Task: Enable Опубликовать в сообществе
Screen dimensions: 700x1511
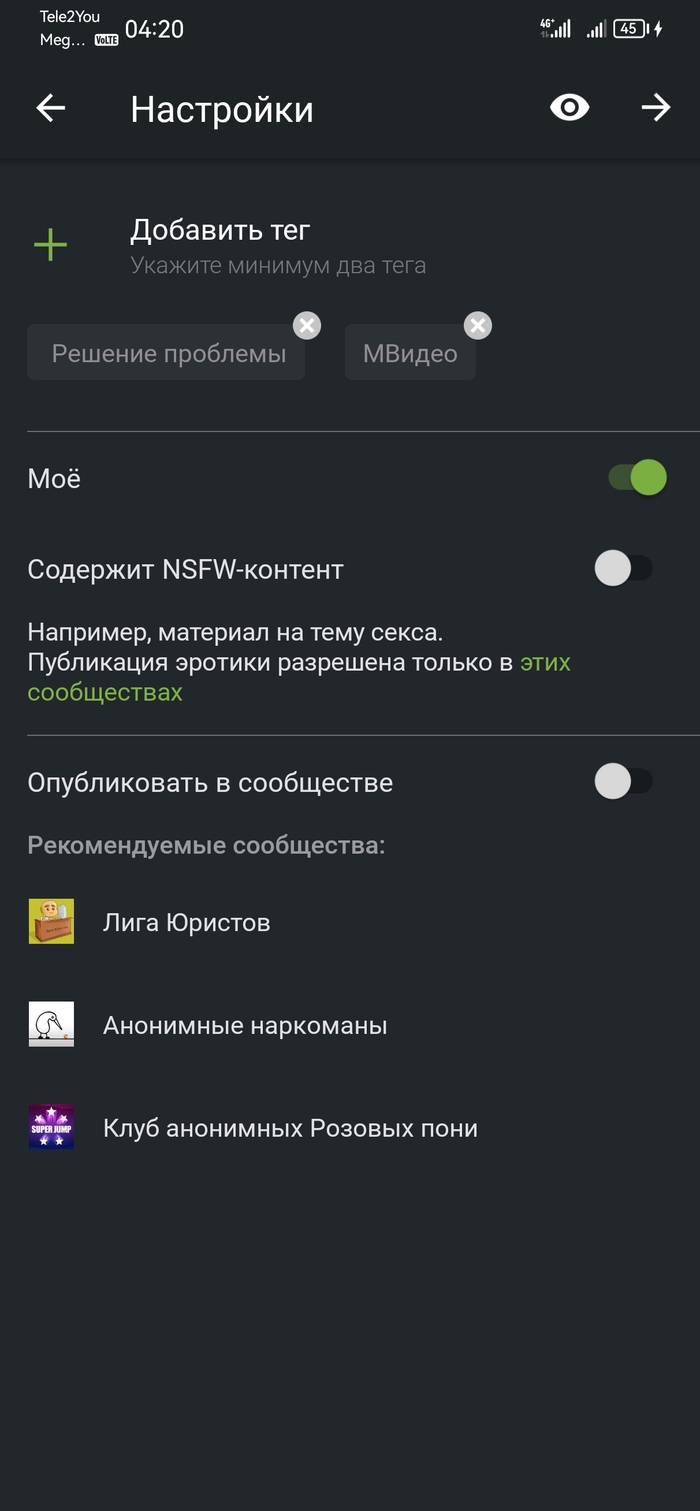Action: click(623, 782)
